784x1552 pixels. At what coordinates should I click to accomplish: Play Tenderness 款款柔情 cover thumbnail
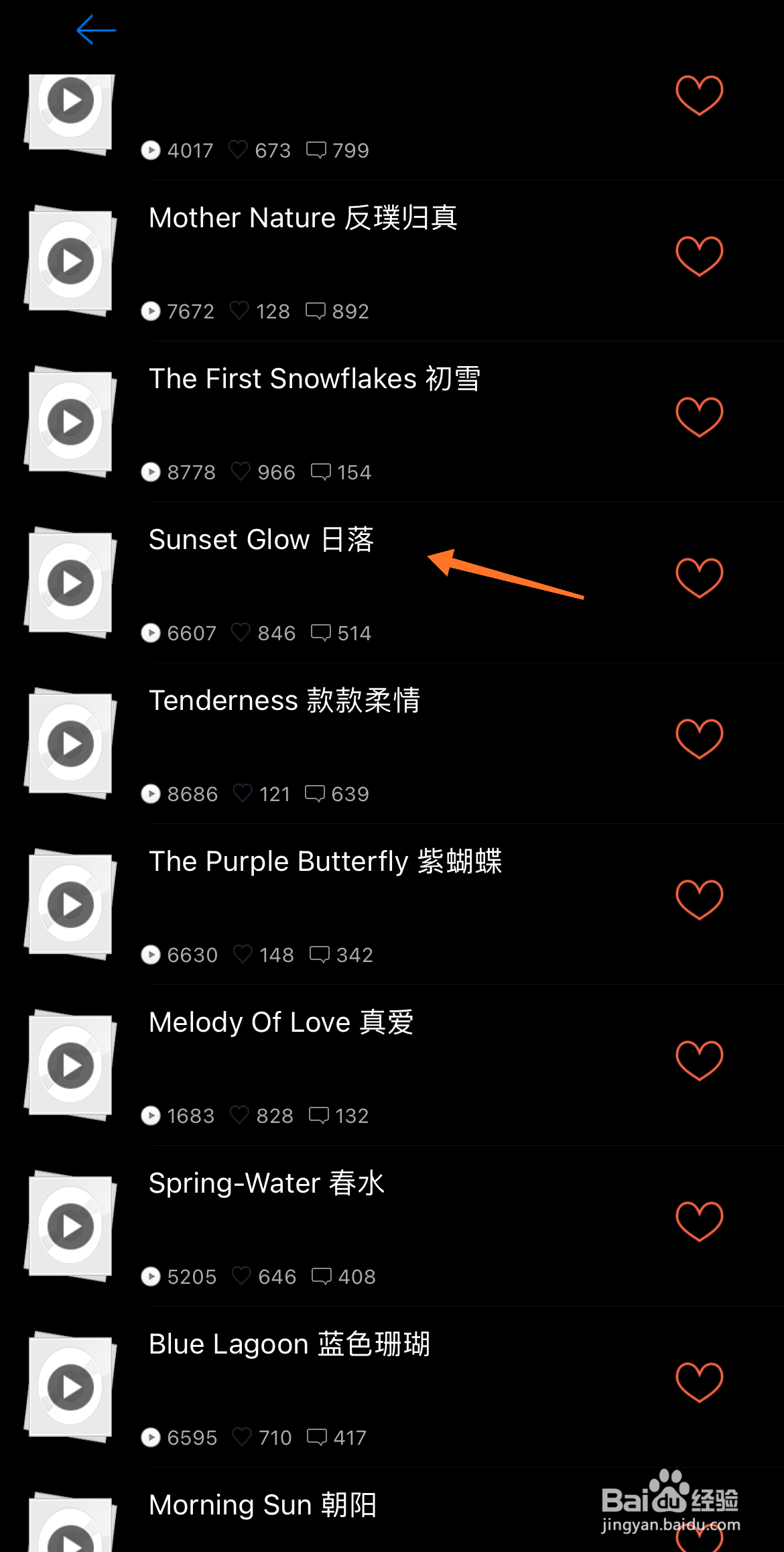coord(70,743)
